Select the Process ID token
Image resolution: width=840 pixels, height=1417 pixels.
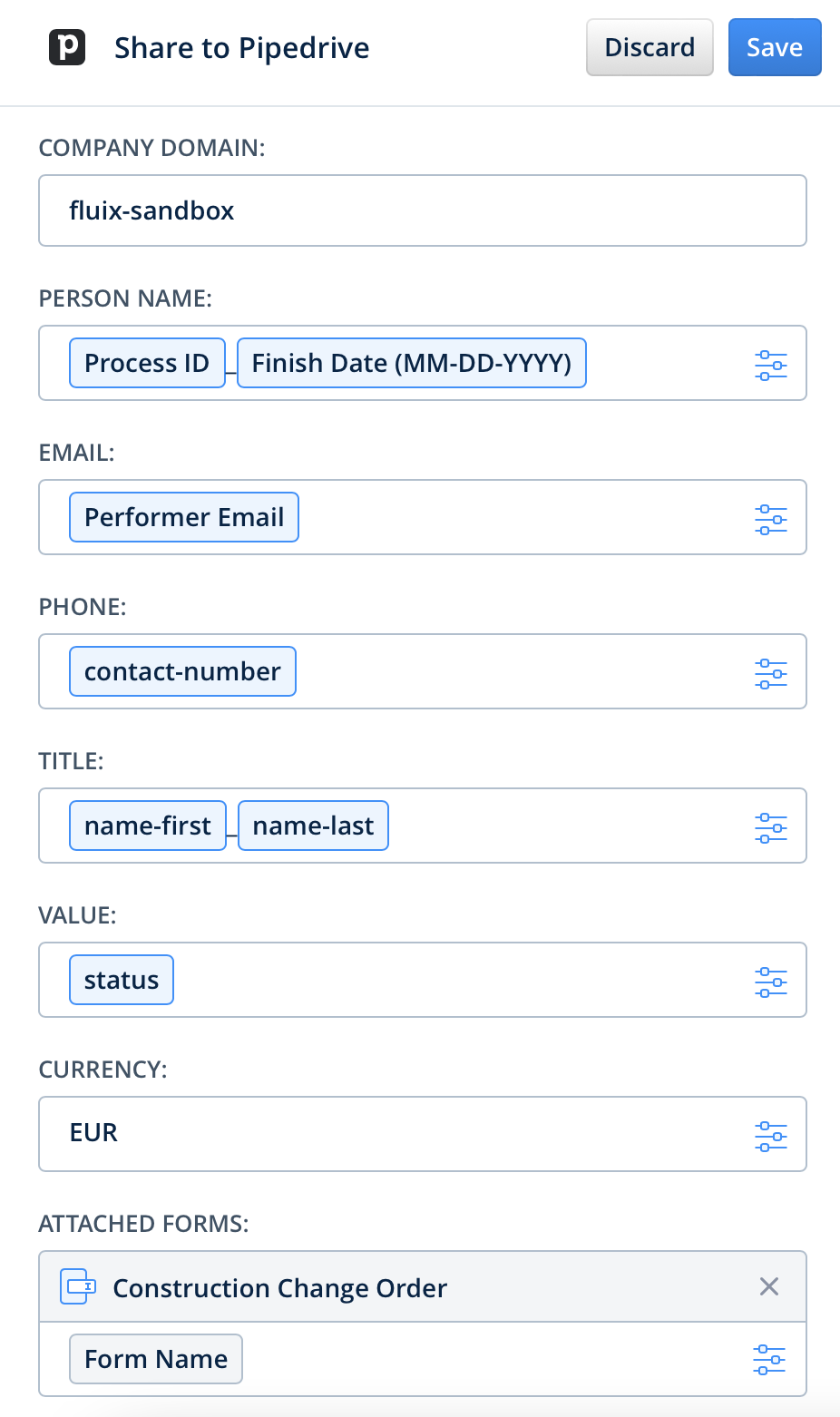tap(147, 363)
